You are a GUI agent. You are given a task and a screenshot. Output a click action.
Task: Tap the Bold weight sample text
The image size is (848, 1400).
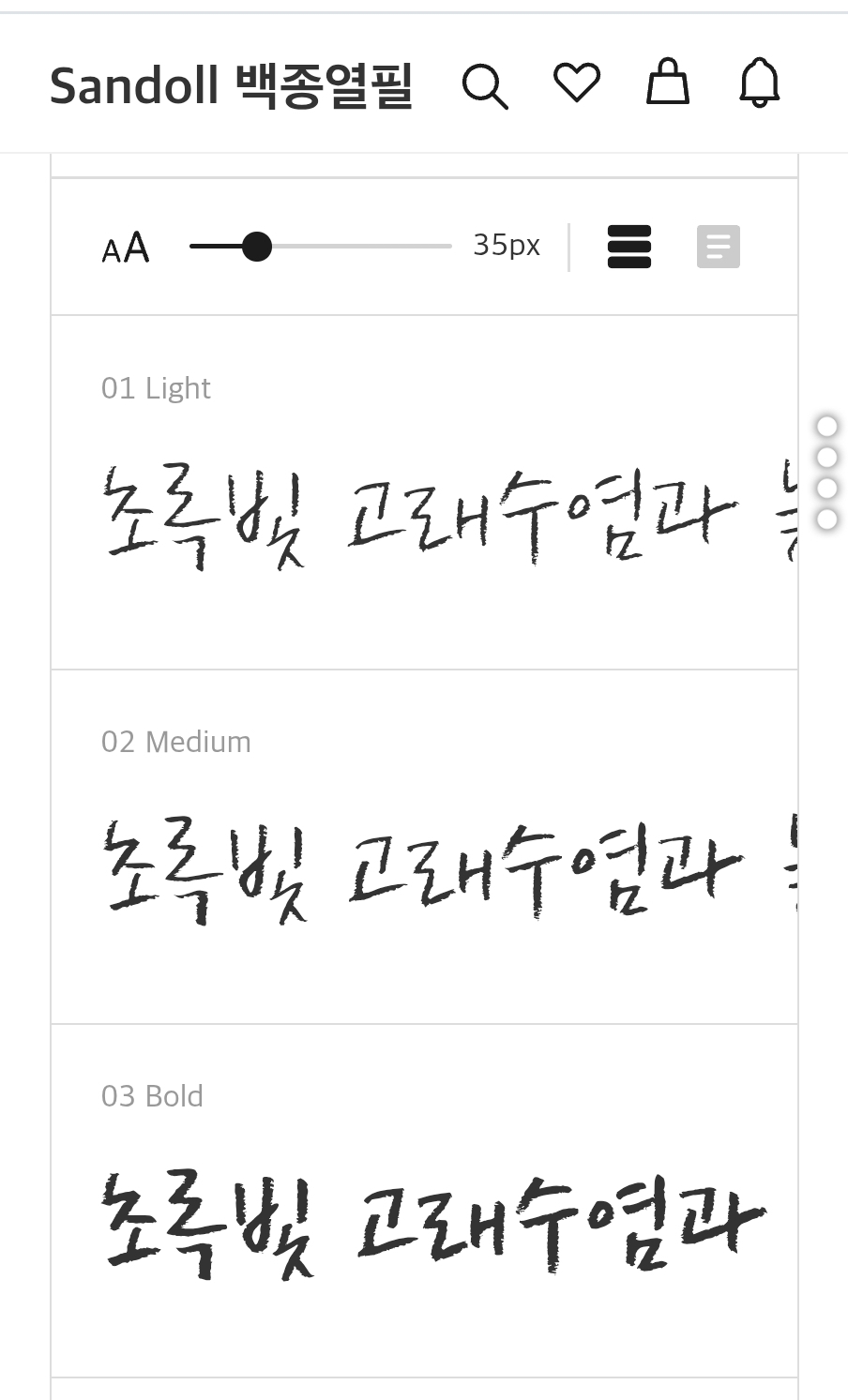point(433,1225)
